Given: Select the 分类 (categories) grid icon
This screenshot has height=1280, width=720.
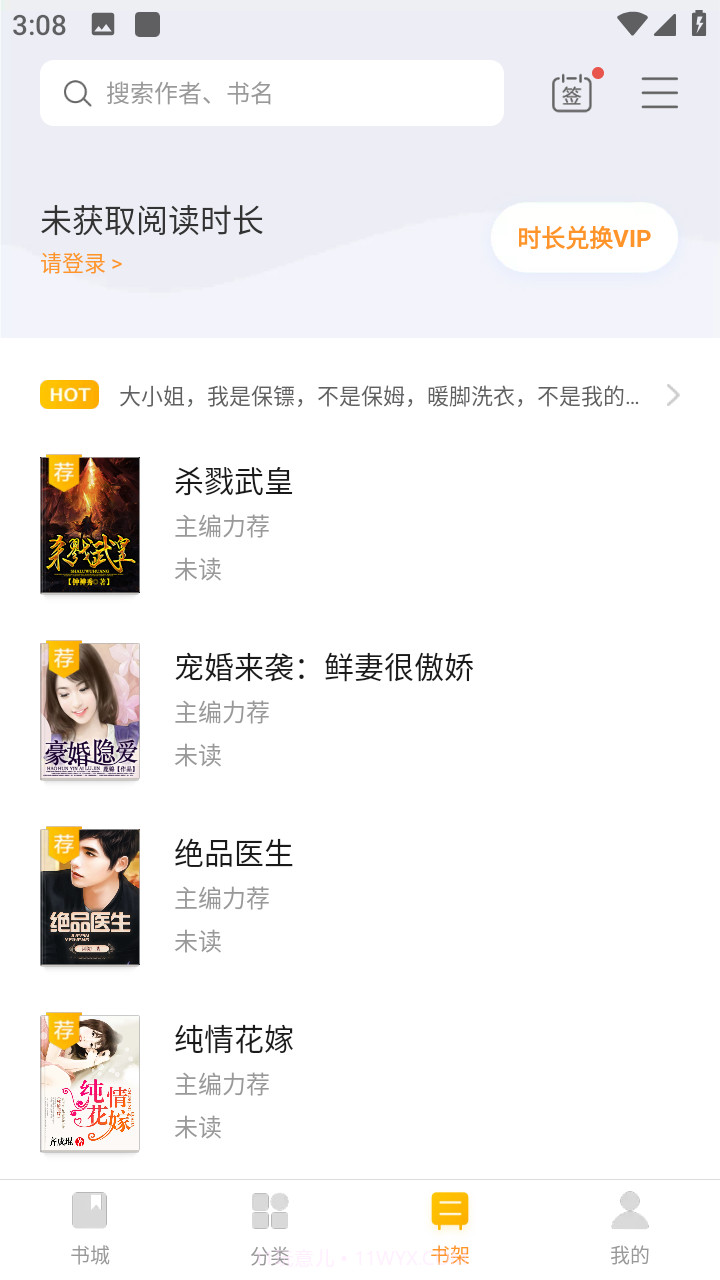Looking at the screenshot, I should 270,1209.
